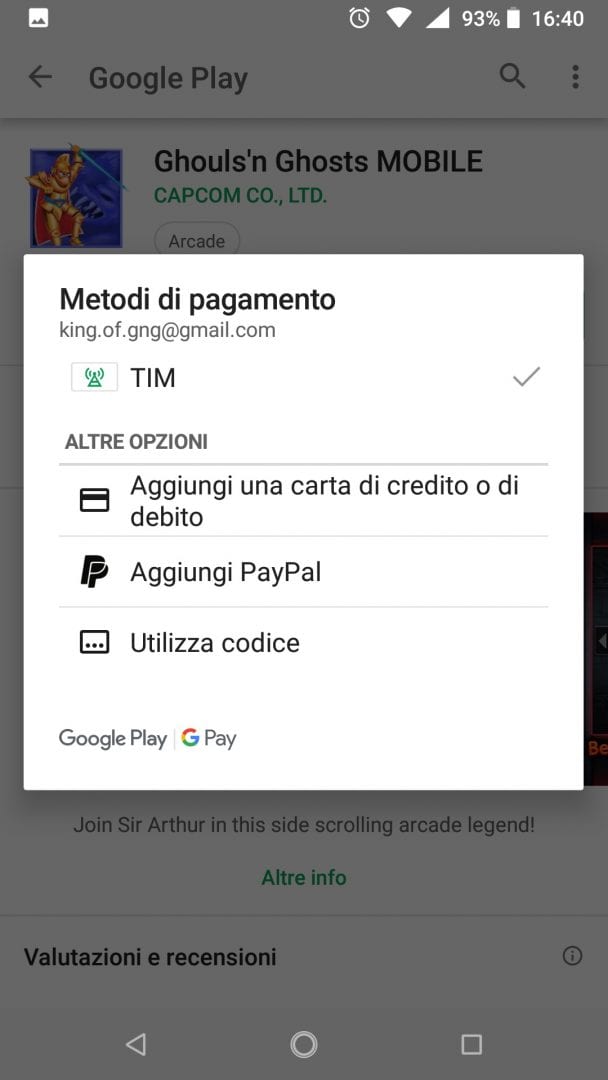Tap the system home button
This screenshot has height=1080, width=608.
coord(304,1045)
